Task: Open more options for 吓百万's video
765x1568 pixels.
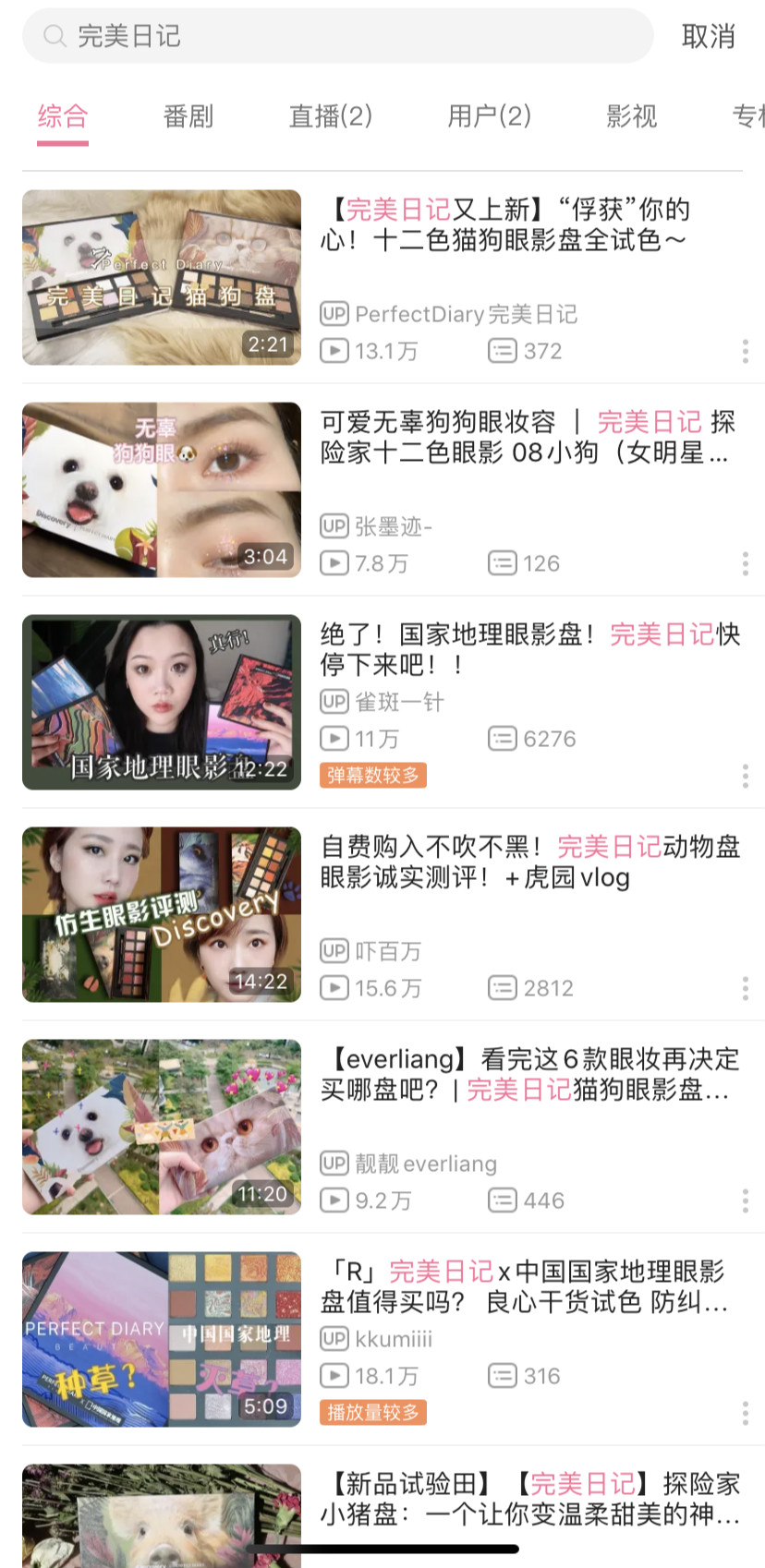Action: tap(745, 988)
